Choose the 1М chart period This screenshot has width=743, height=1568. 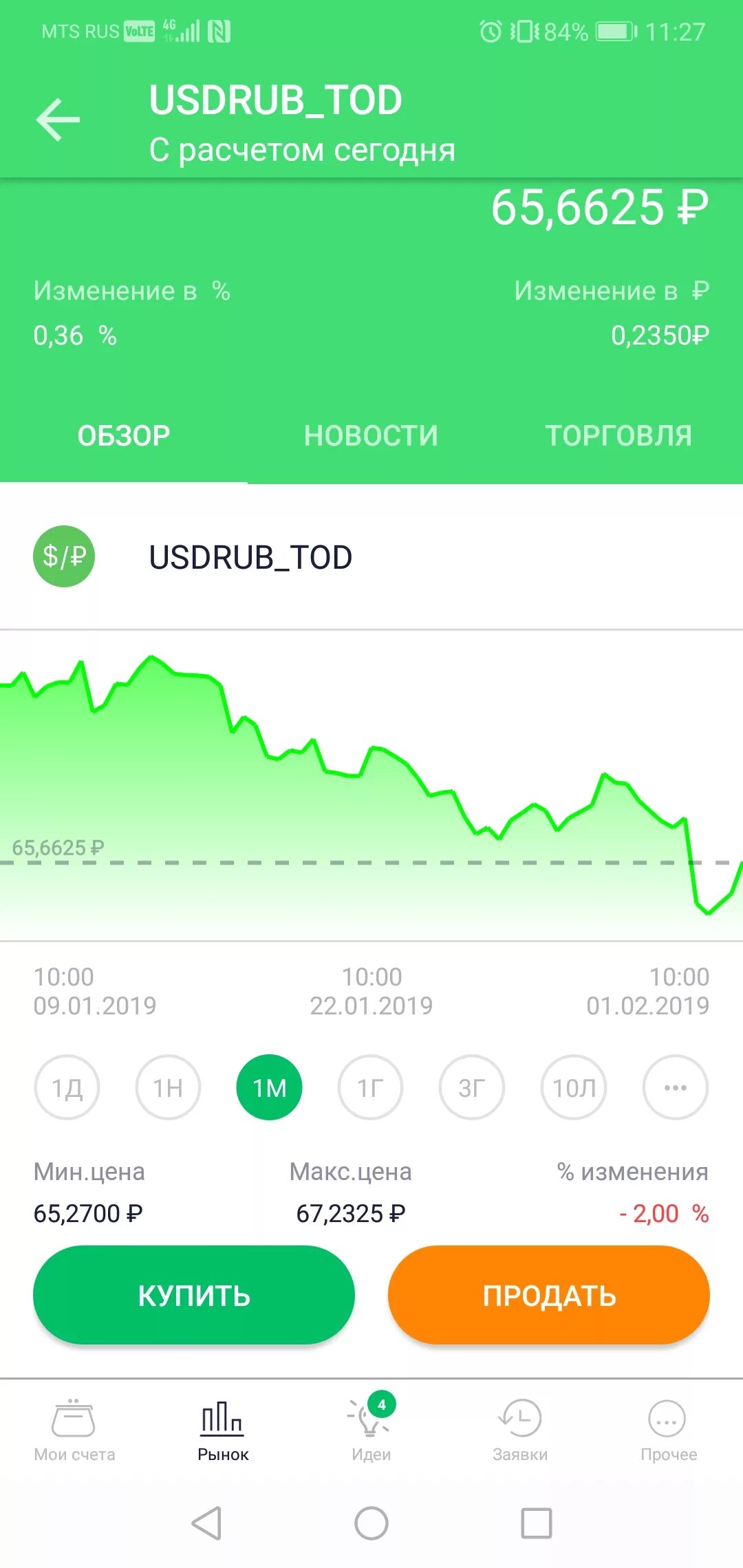[x=269, y=1087]
